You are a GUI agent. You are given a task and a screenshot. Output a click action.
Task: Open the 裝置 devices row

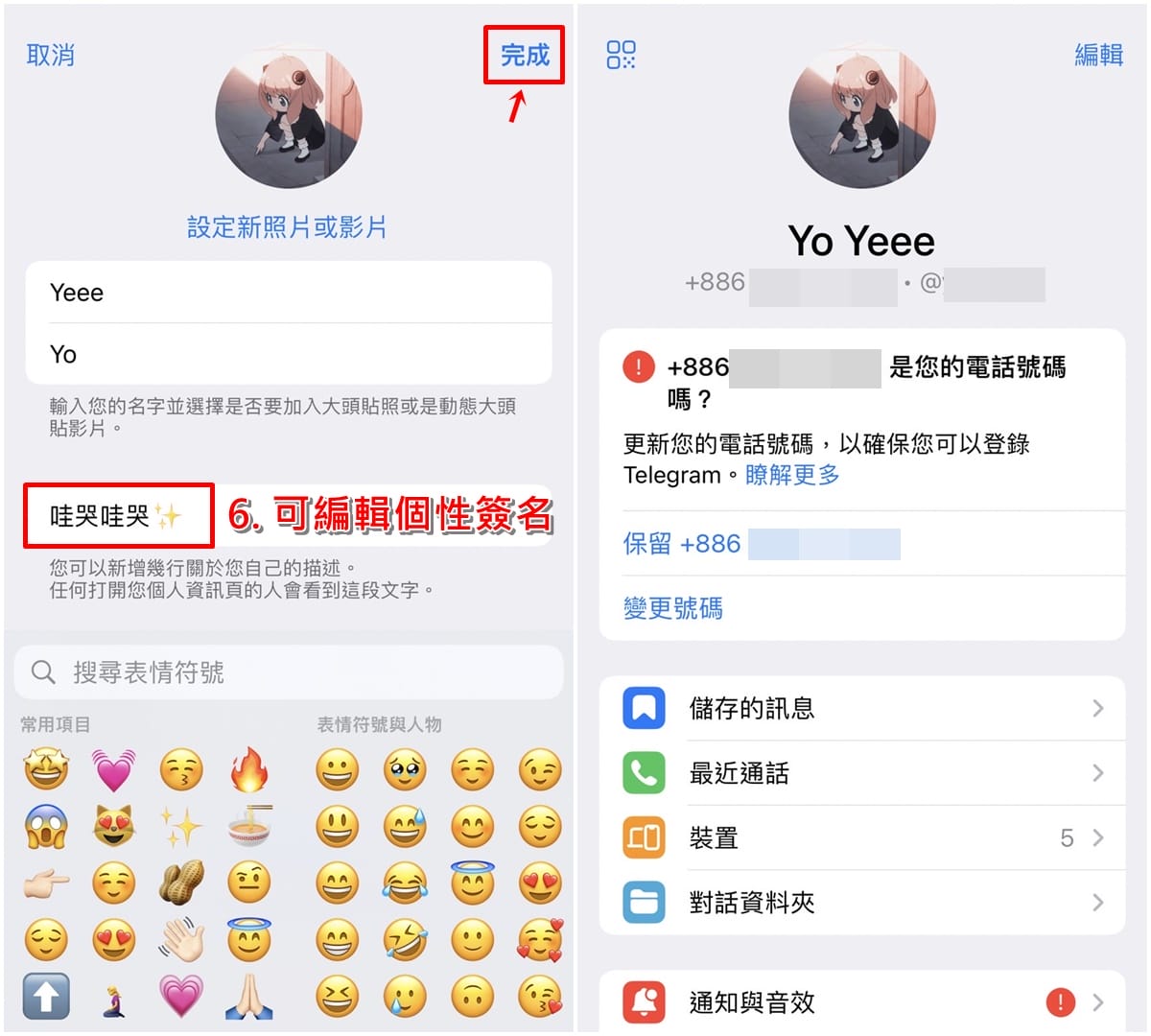click(861, 838)
